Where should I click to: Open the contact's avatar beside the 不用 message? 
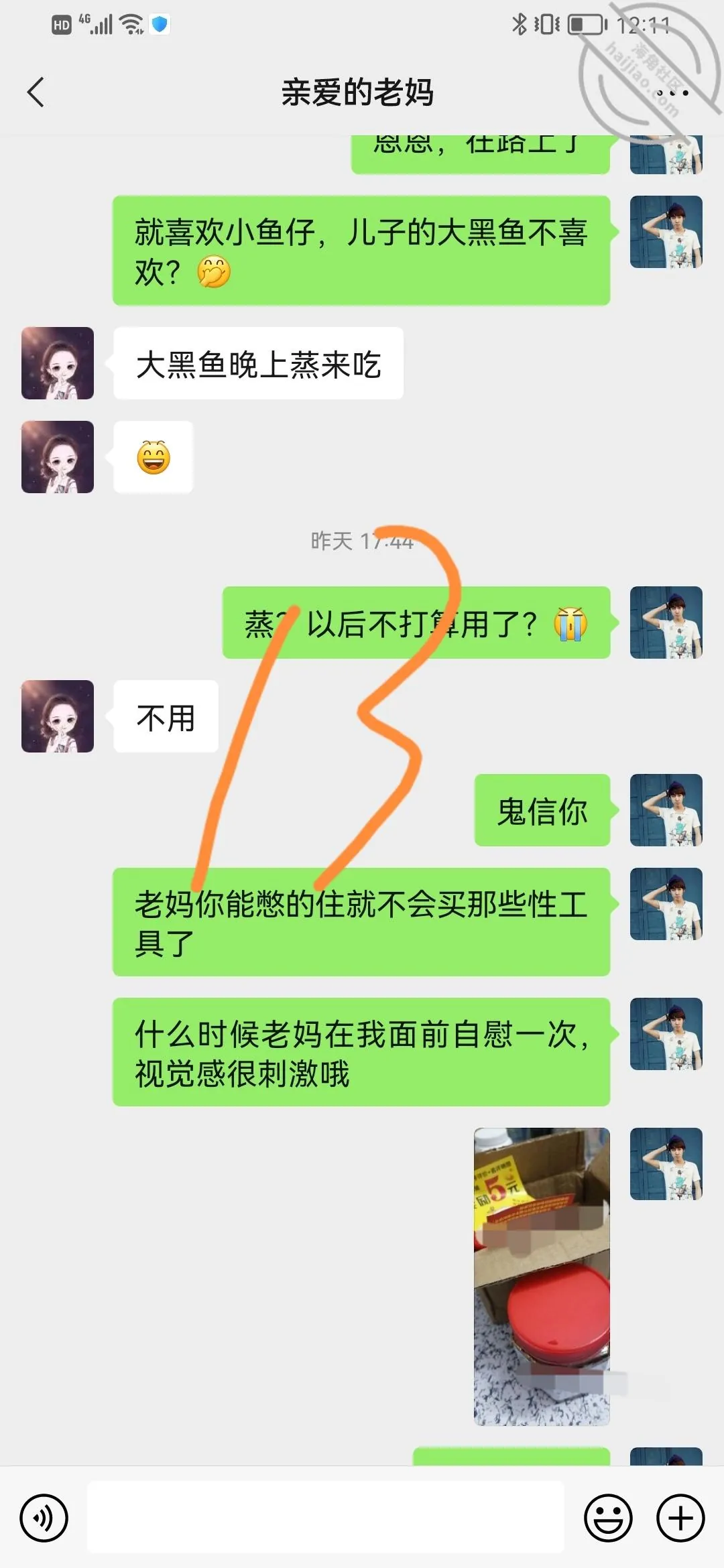point(58,716)
